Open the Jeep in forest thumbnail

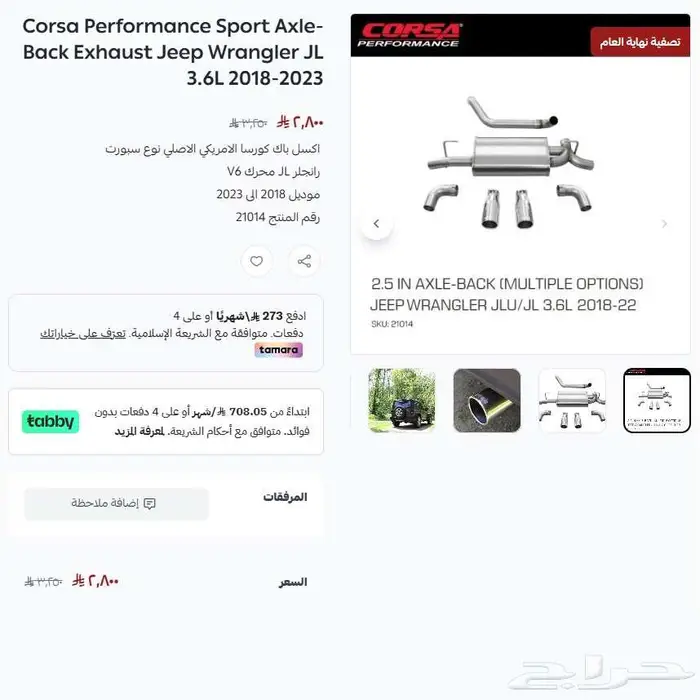click(402, 400)
